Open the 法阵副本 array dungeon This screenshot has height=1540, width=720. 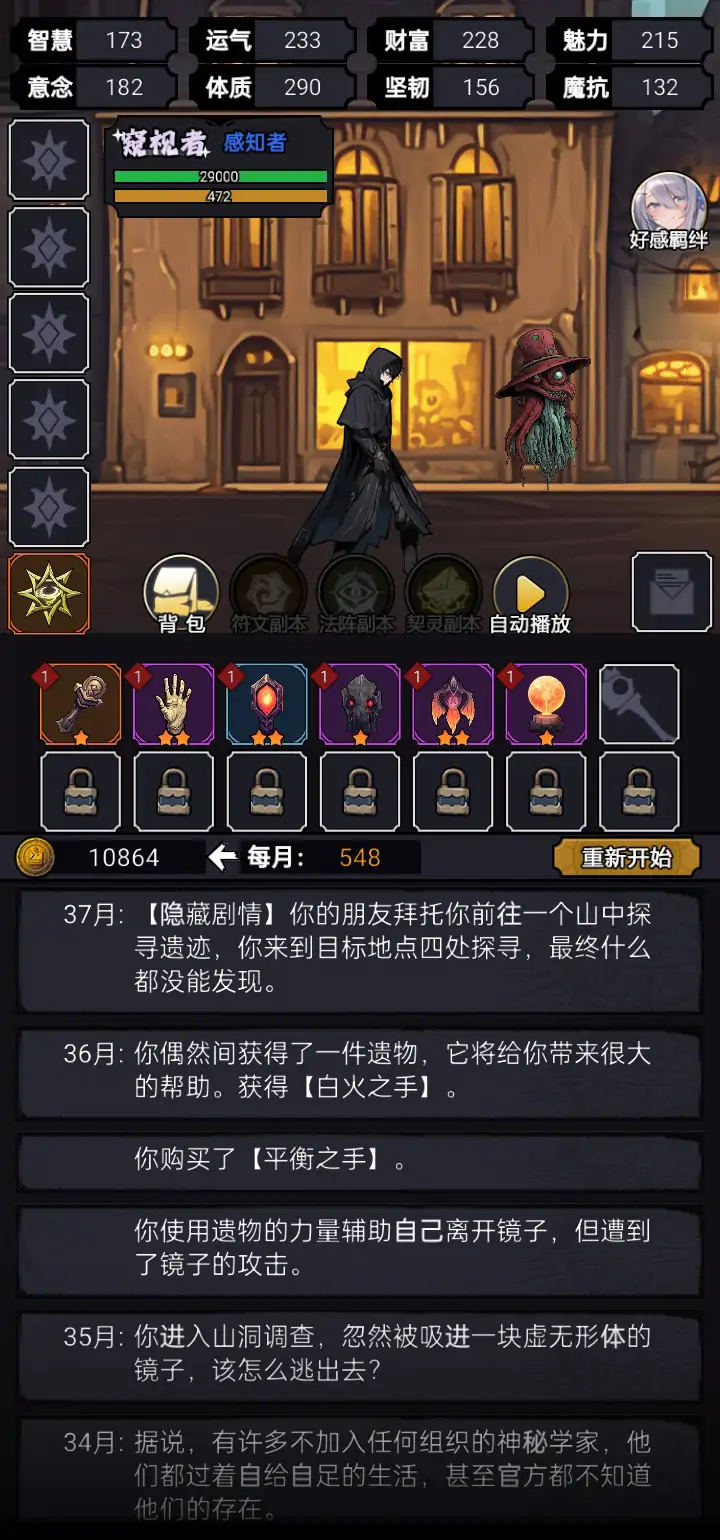(x=355, y=594)
